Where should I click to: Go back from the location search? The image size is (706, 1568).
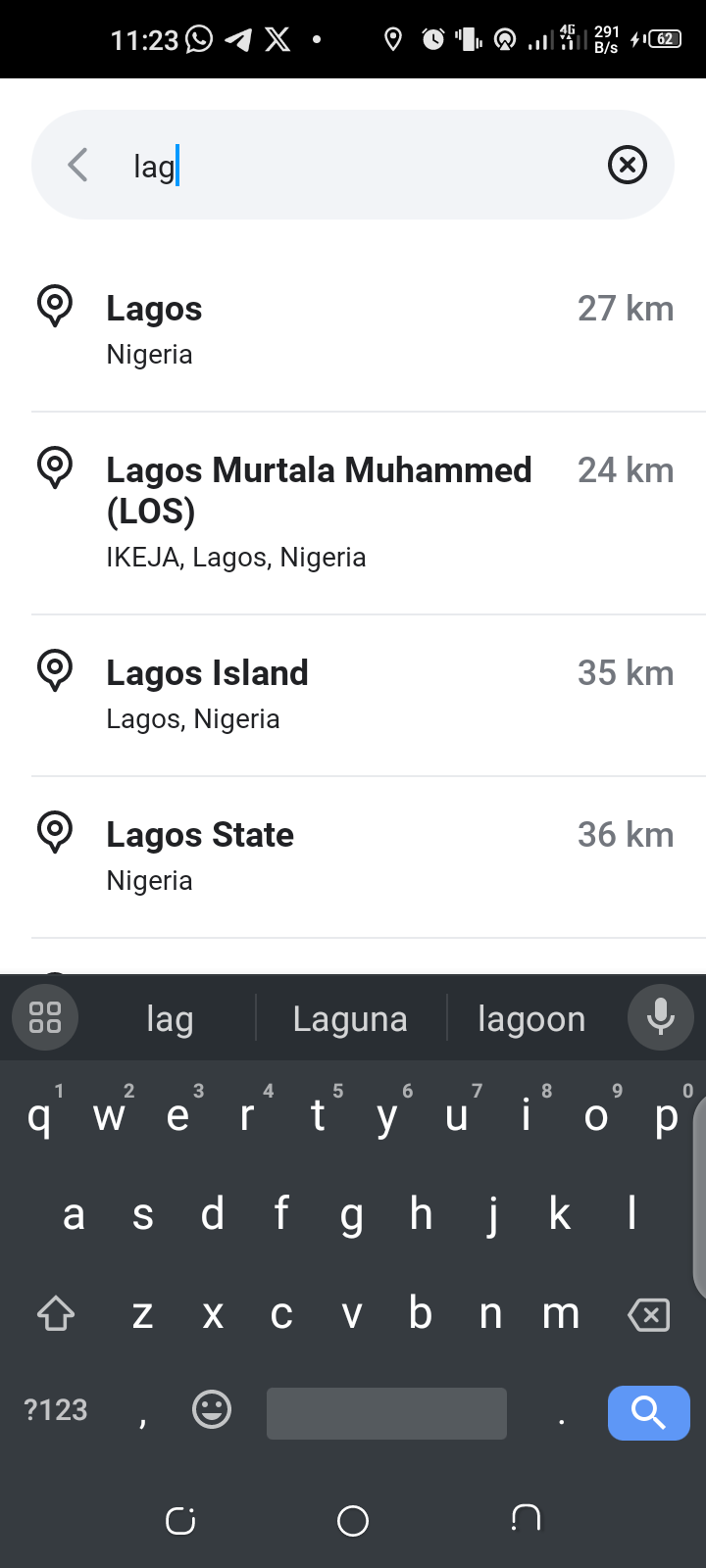(x=78, y=165)
